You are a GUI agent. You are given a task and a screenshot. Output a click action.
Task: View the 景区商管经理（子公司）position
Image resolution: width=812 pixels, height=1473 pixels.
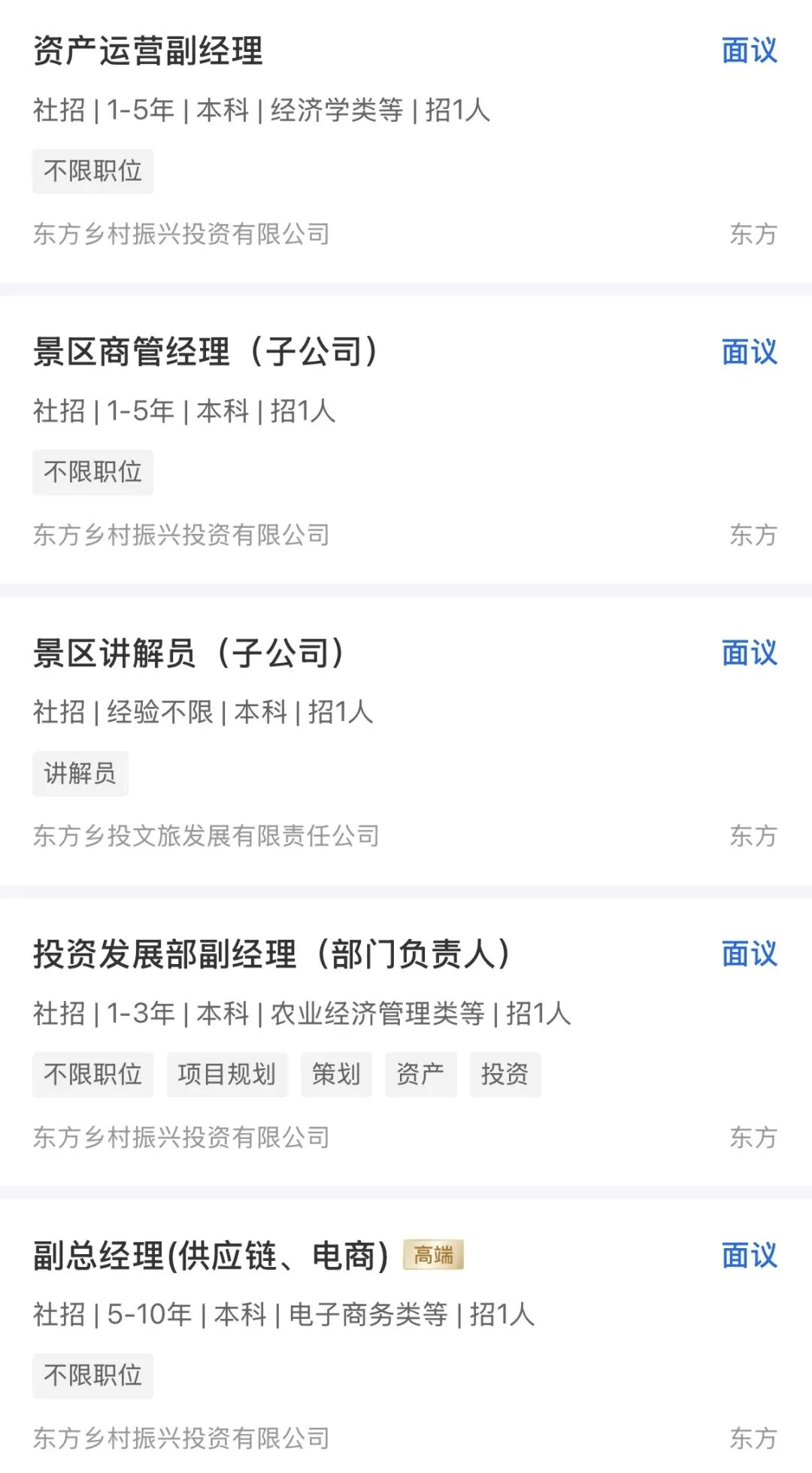coord(205,352)
